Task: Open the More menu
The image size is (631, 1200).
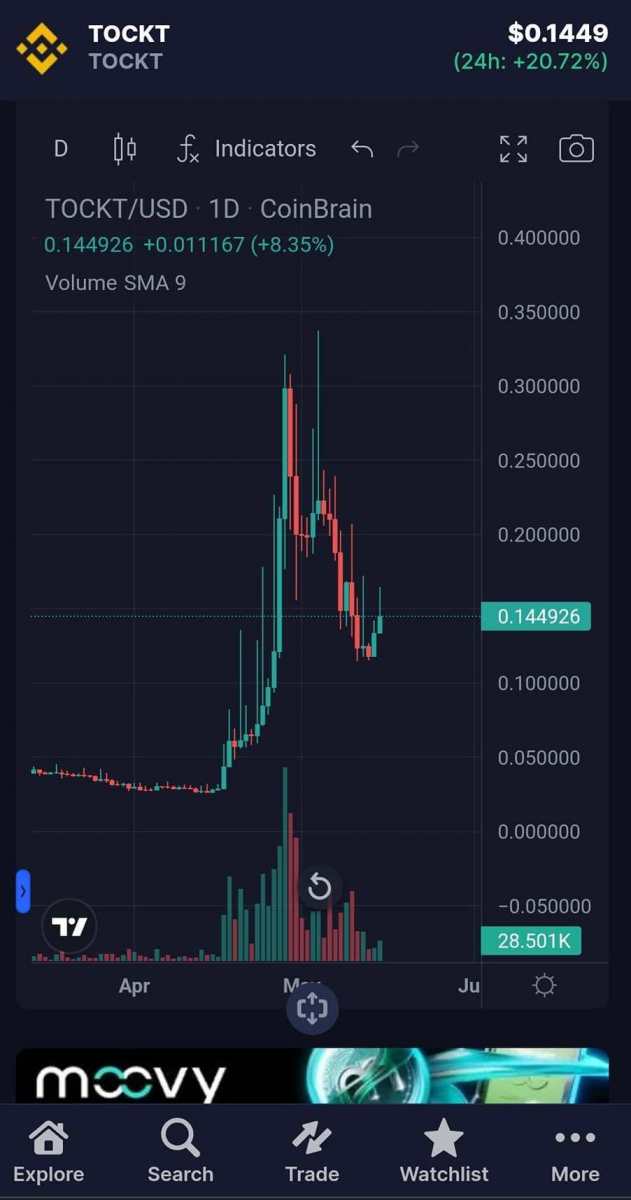Action: click(575, 1152)
